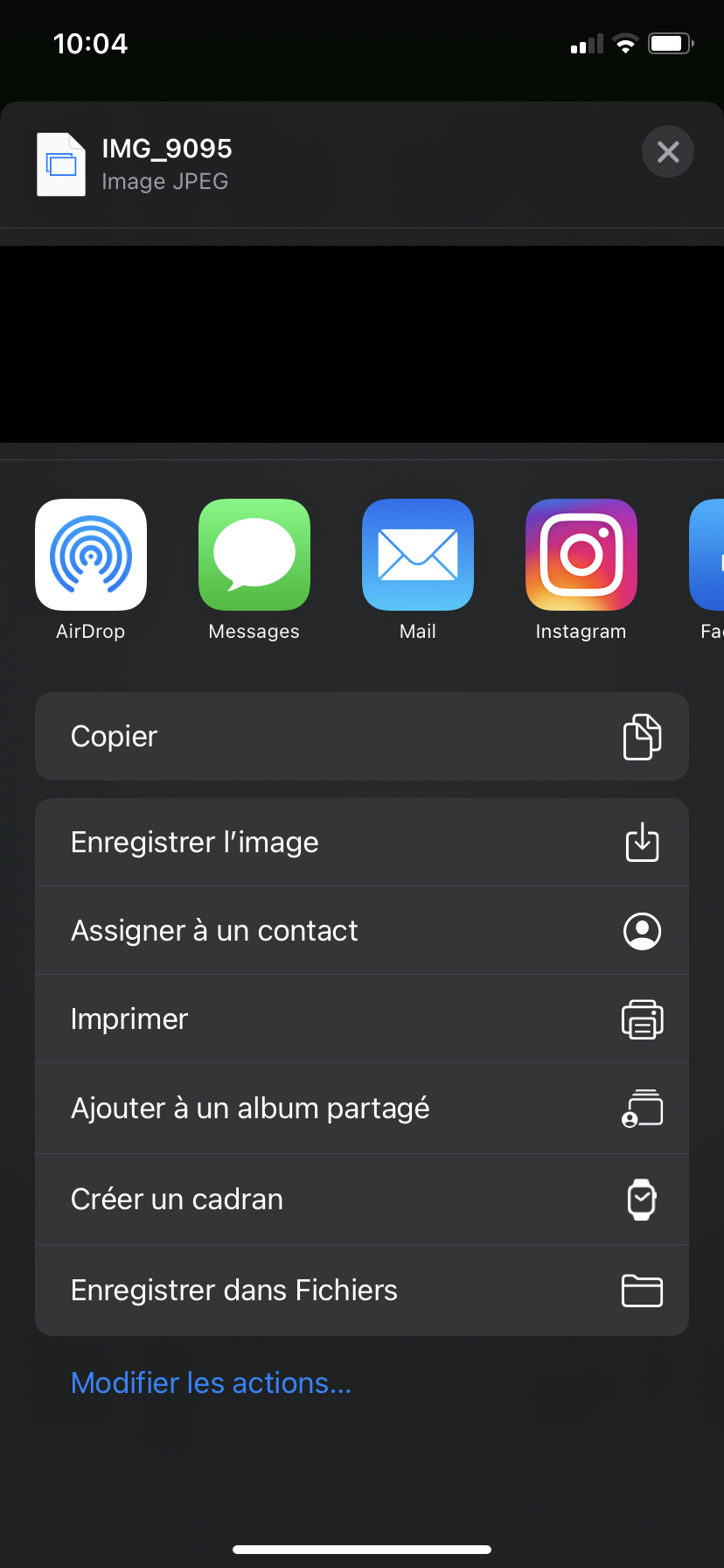724x1568 pixels.
Task: Open Modifier les actions link
Action: pyautogui.click(x=211, y=1382)
